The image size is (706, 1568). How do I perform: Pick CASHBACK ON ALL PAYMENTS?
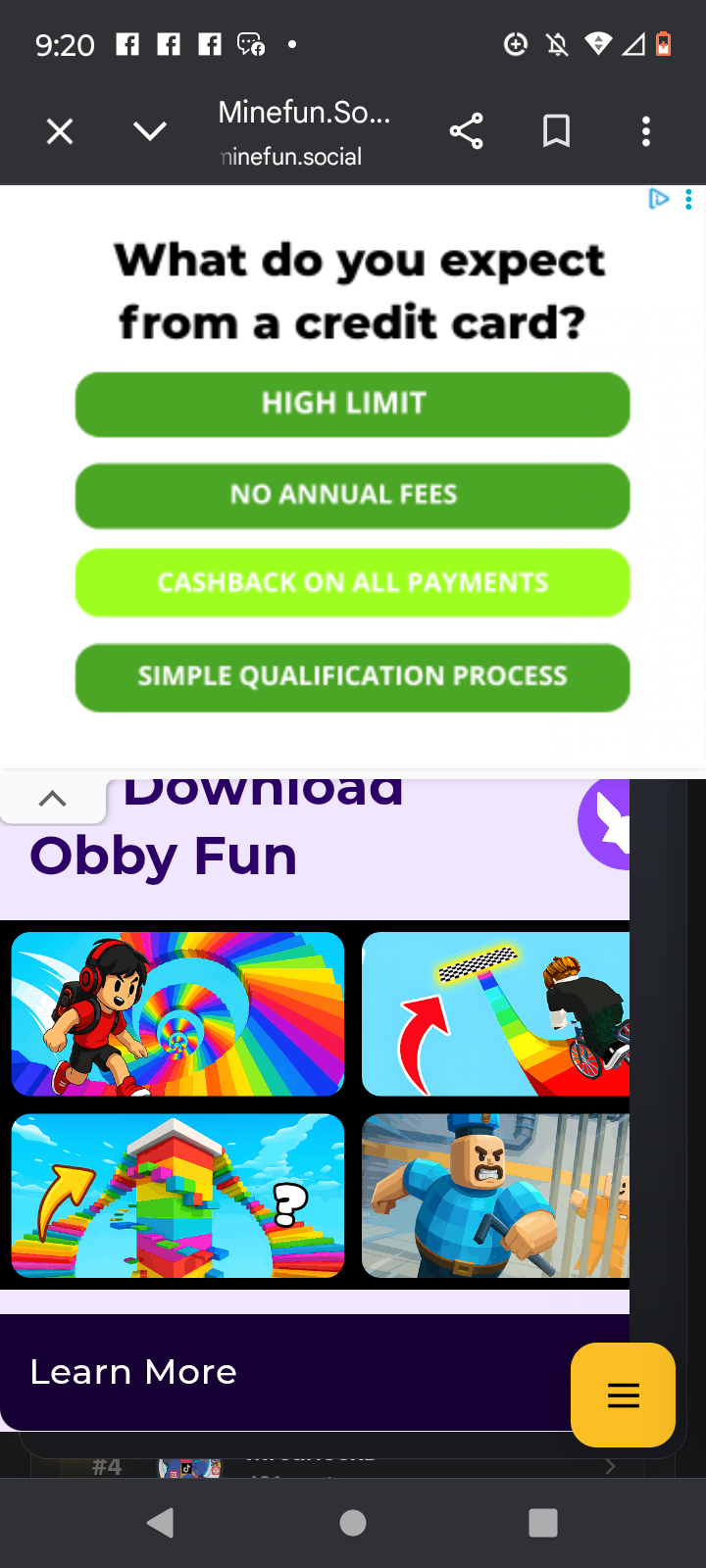pyautogui.click(x=352, y=583)
